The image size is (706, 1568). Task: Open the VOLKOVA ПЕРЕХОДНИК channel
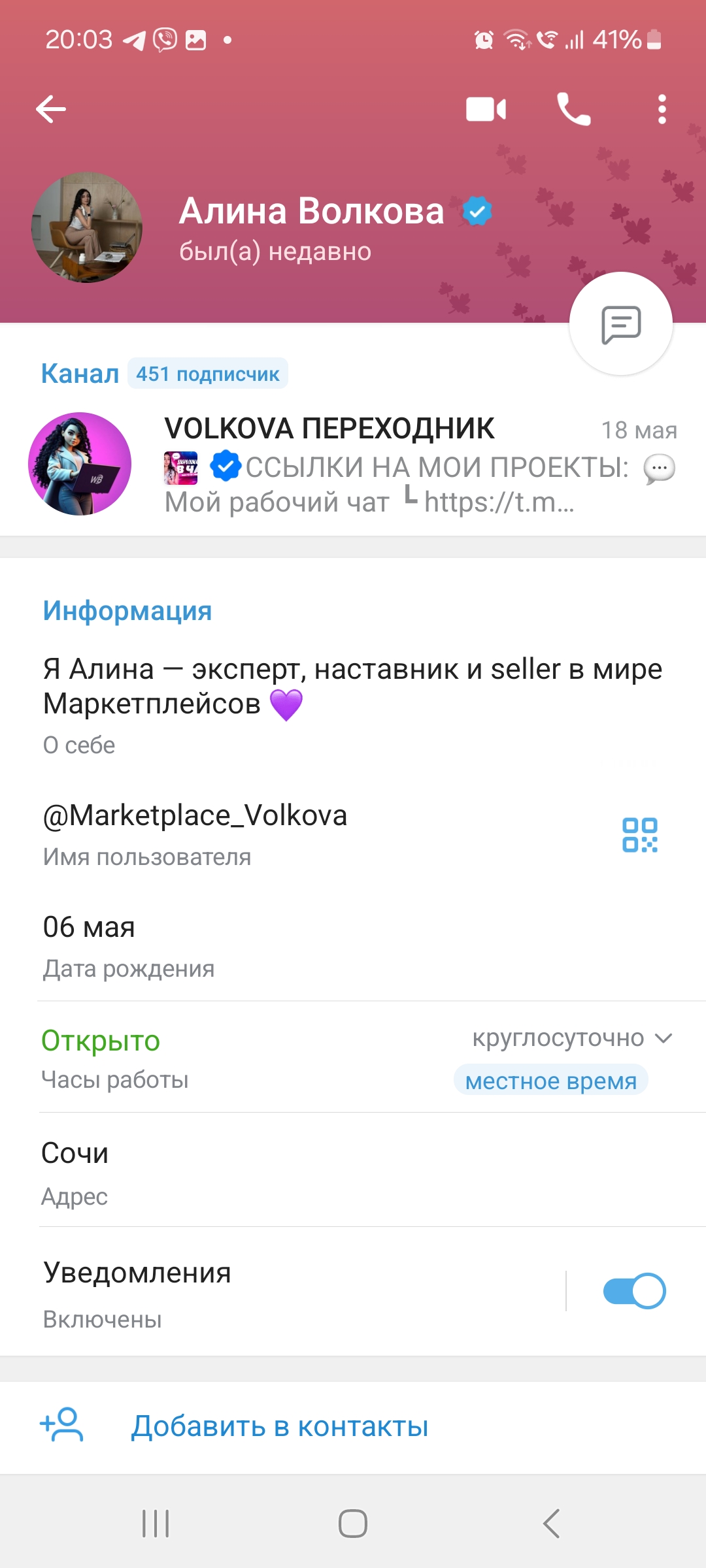click(x=353, y=464)
